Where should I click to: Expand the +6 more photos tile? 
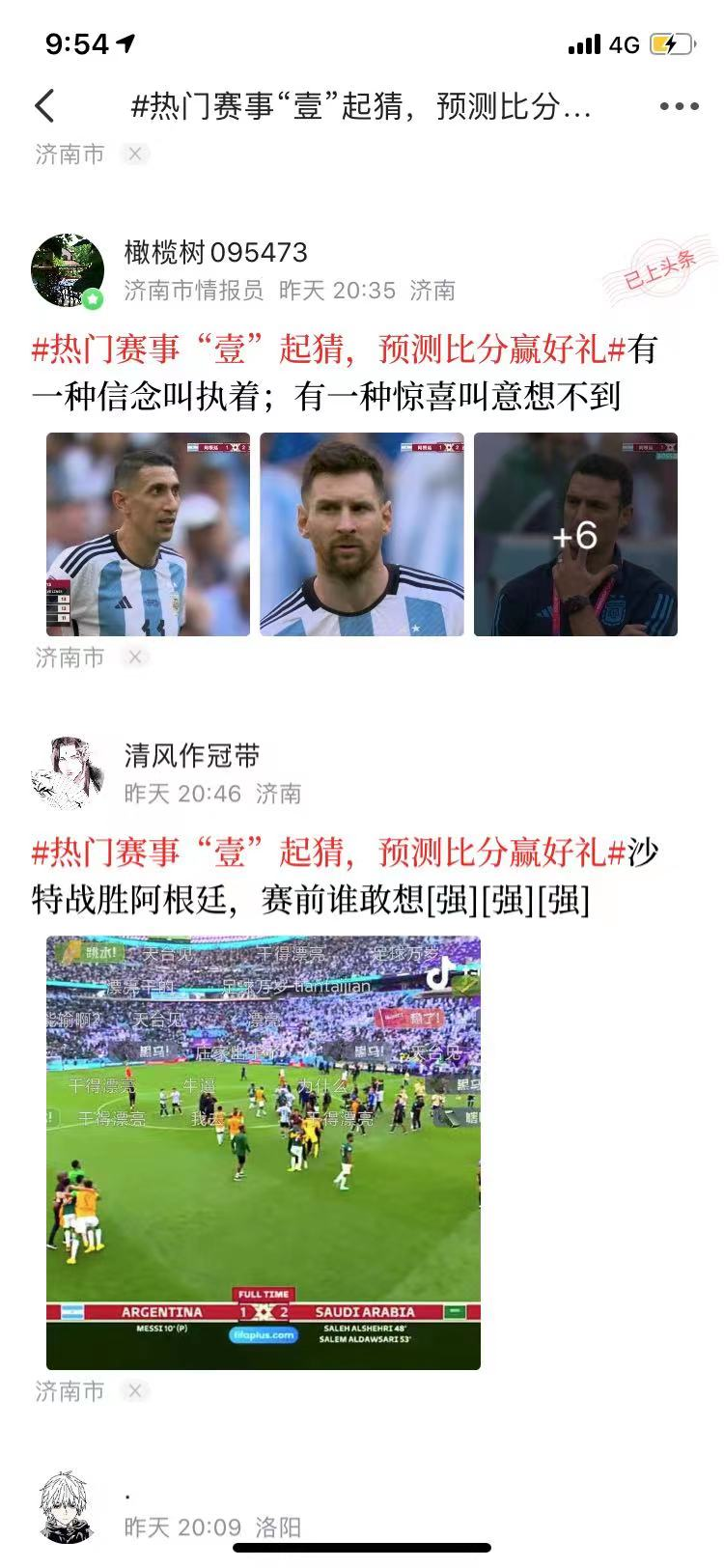tap(575, 534)
